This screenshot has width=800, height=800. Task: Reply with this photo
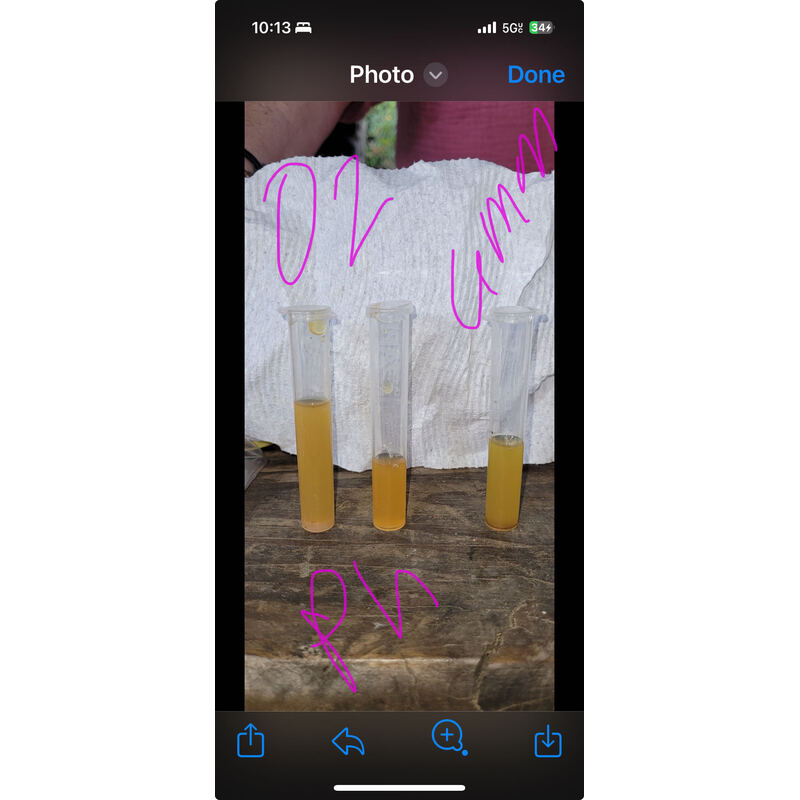coord(348,741)
